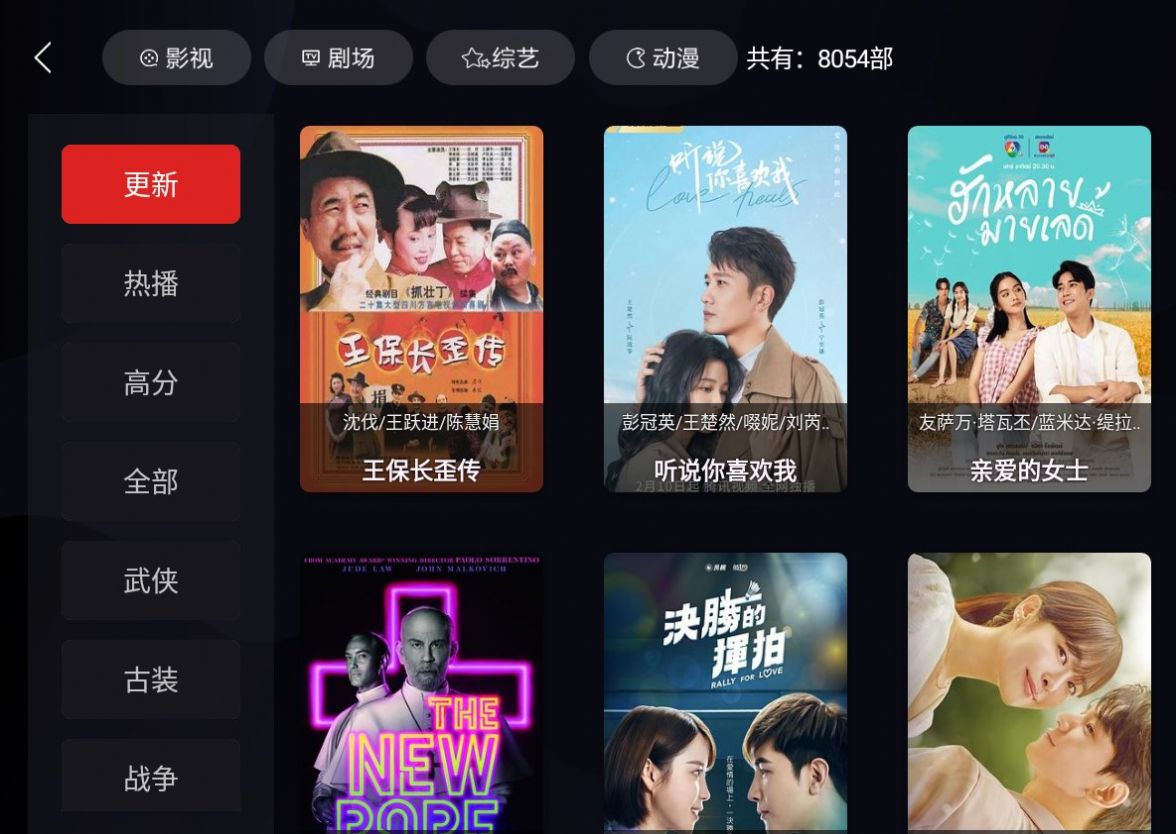Open 亲爱的女士 series

point(1029,308)
